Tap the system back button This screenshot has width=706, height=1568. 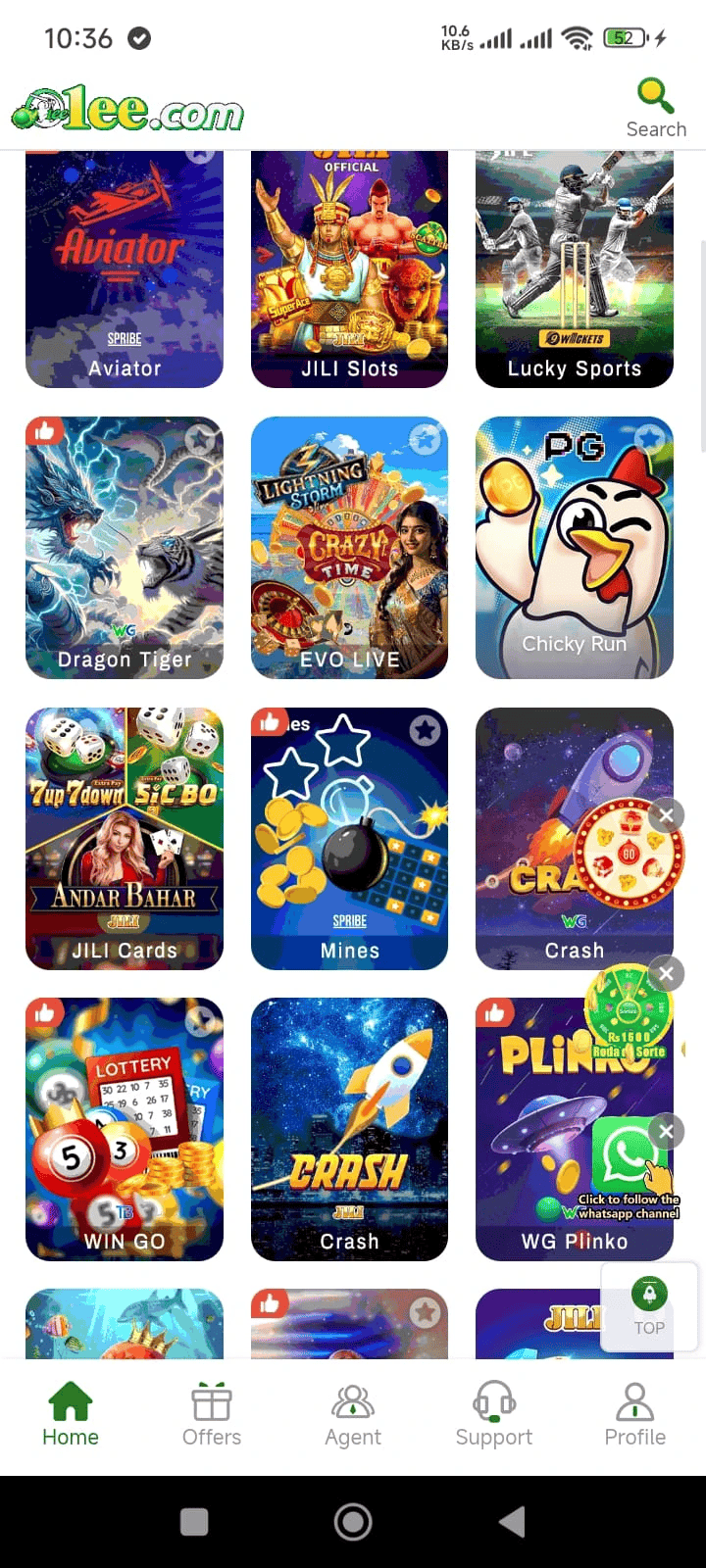512,1521
